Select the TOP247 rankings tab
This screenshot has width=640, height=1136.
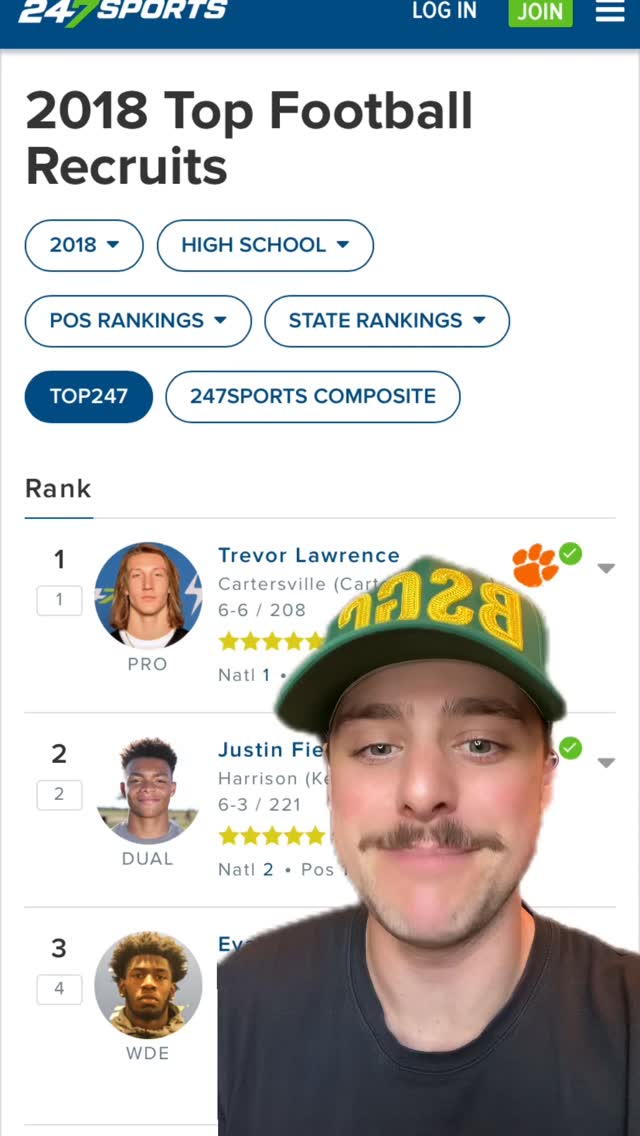pyautogui.click(x=89, y=397)
